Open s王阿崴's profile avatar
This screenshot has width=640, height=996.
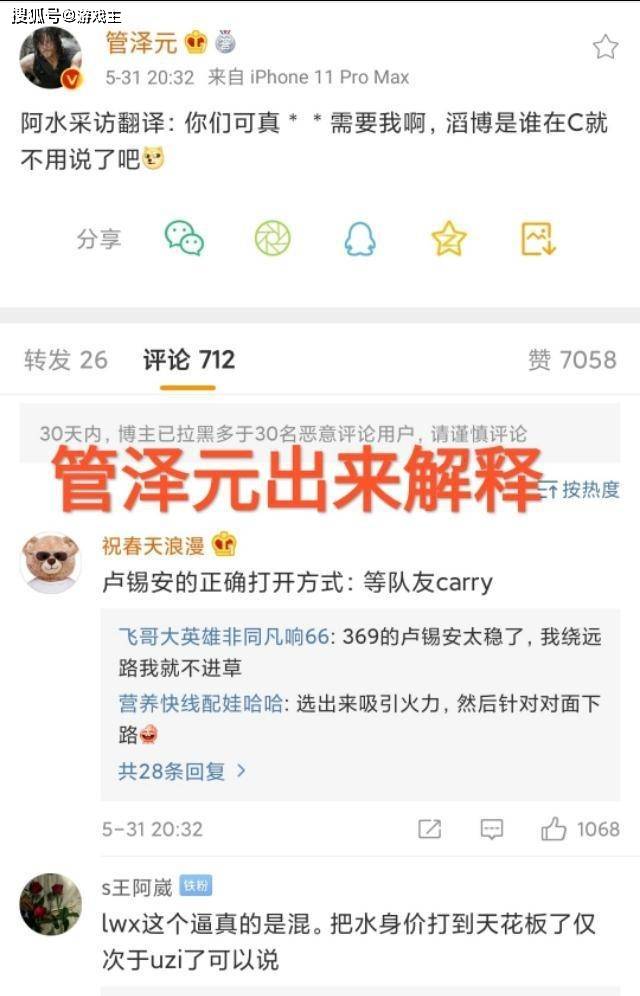click(x=51, y=903)
